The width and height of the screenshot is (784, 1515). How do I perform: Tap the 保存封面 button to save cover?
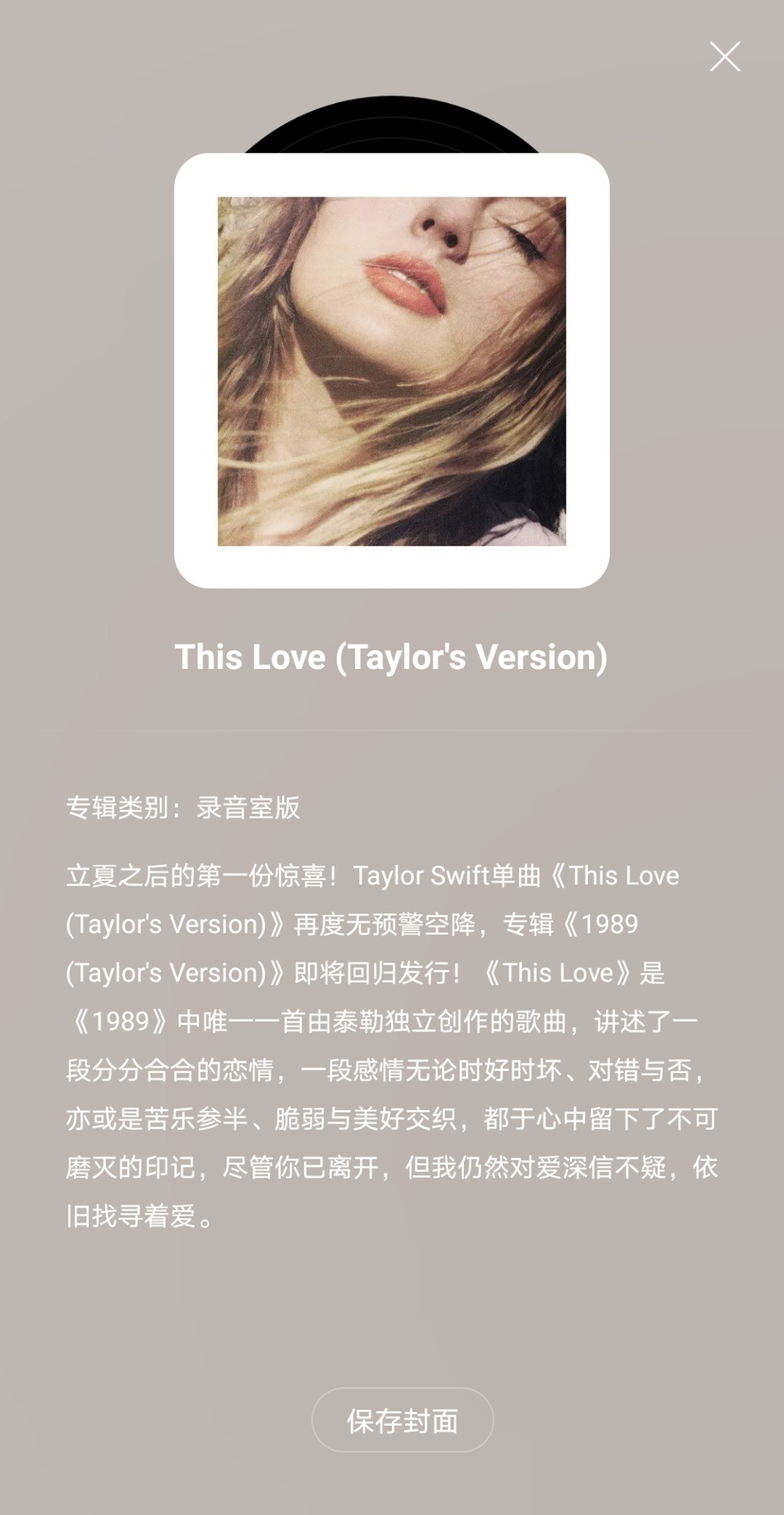click(x=403, y=1420)
